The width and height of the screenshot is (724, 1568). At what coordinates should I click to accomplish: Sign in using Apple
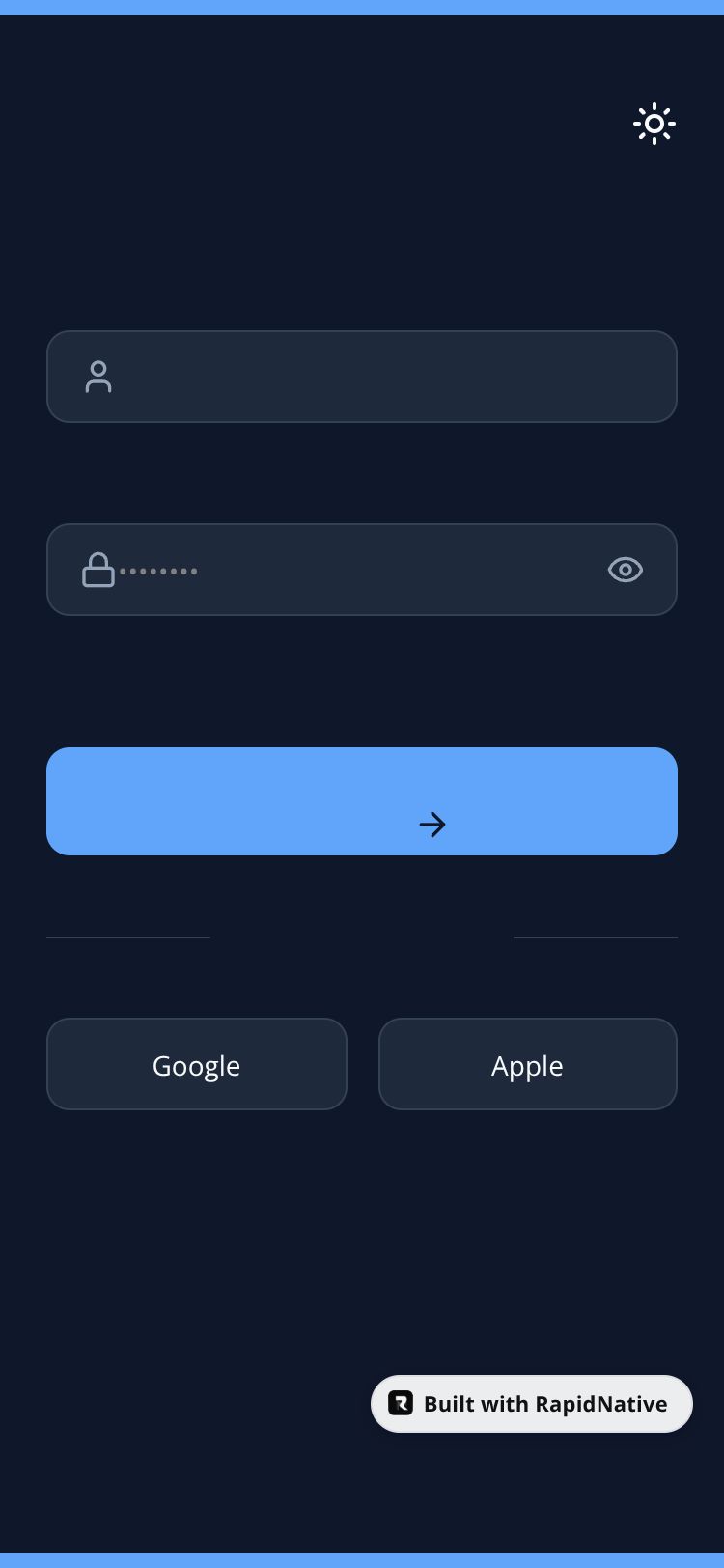click(x=527, y=1064)
